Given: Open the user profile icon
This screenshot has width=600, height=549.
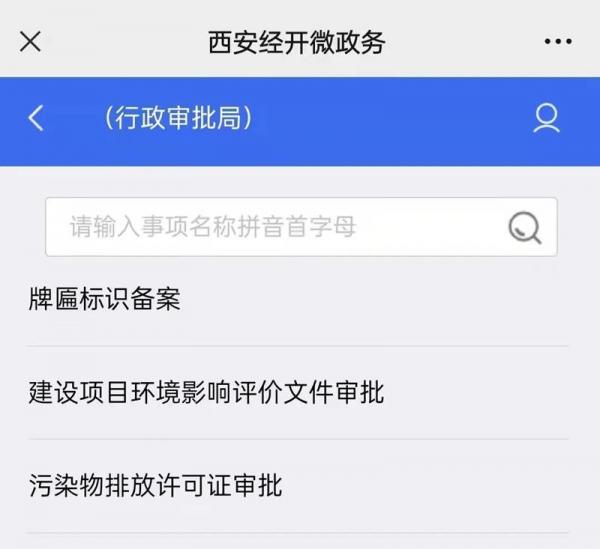Looking at the screenshot, I should pyautogui.click(x=546, y=118).
